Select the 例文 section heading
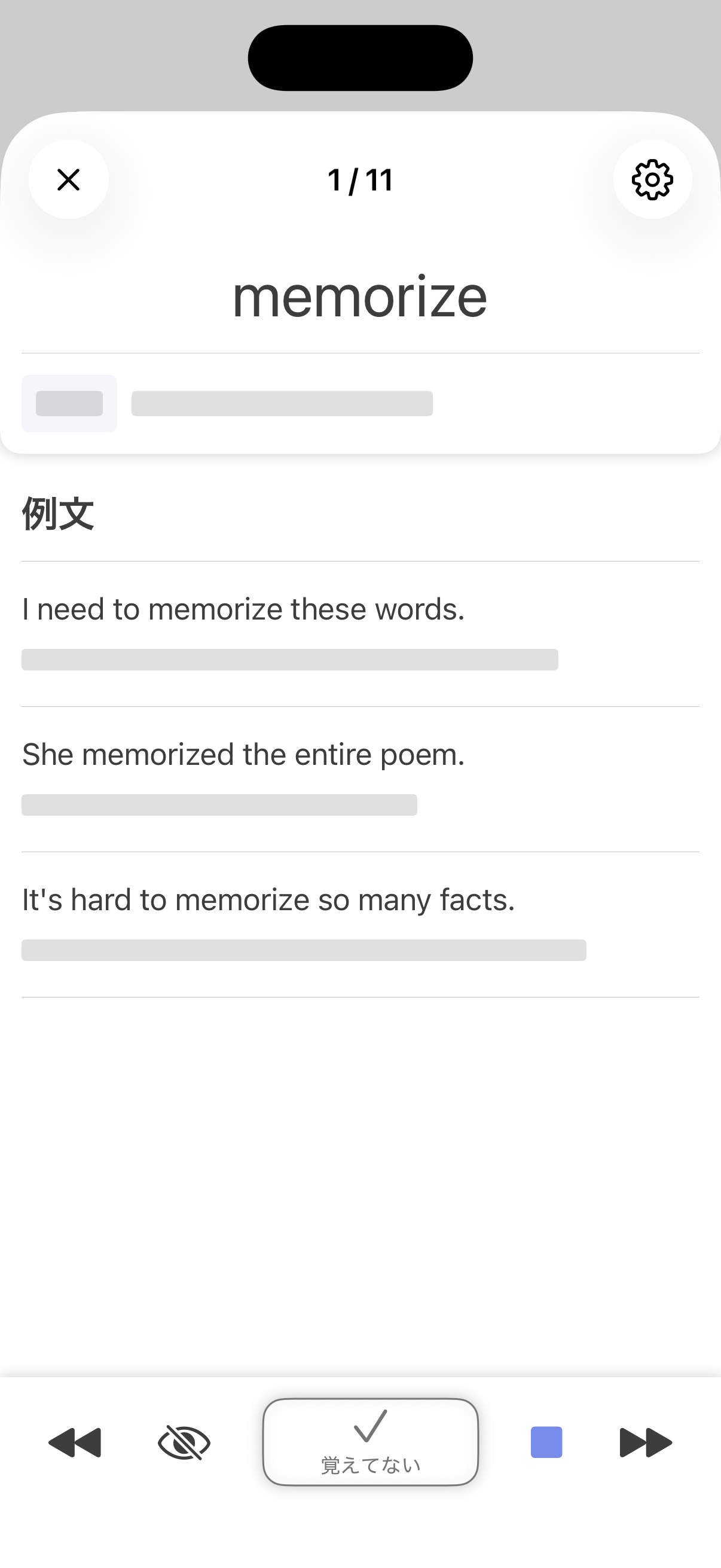721x1568 pixels. pos(59,513)
